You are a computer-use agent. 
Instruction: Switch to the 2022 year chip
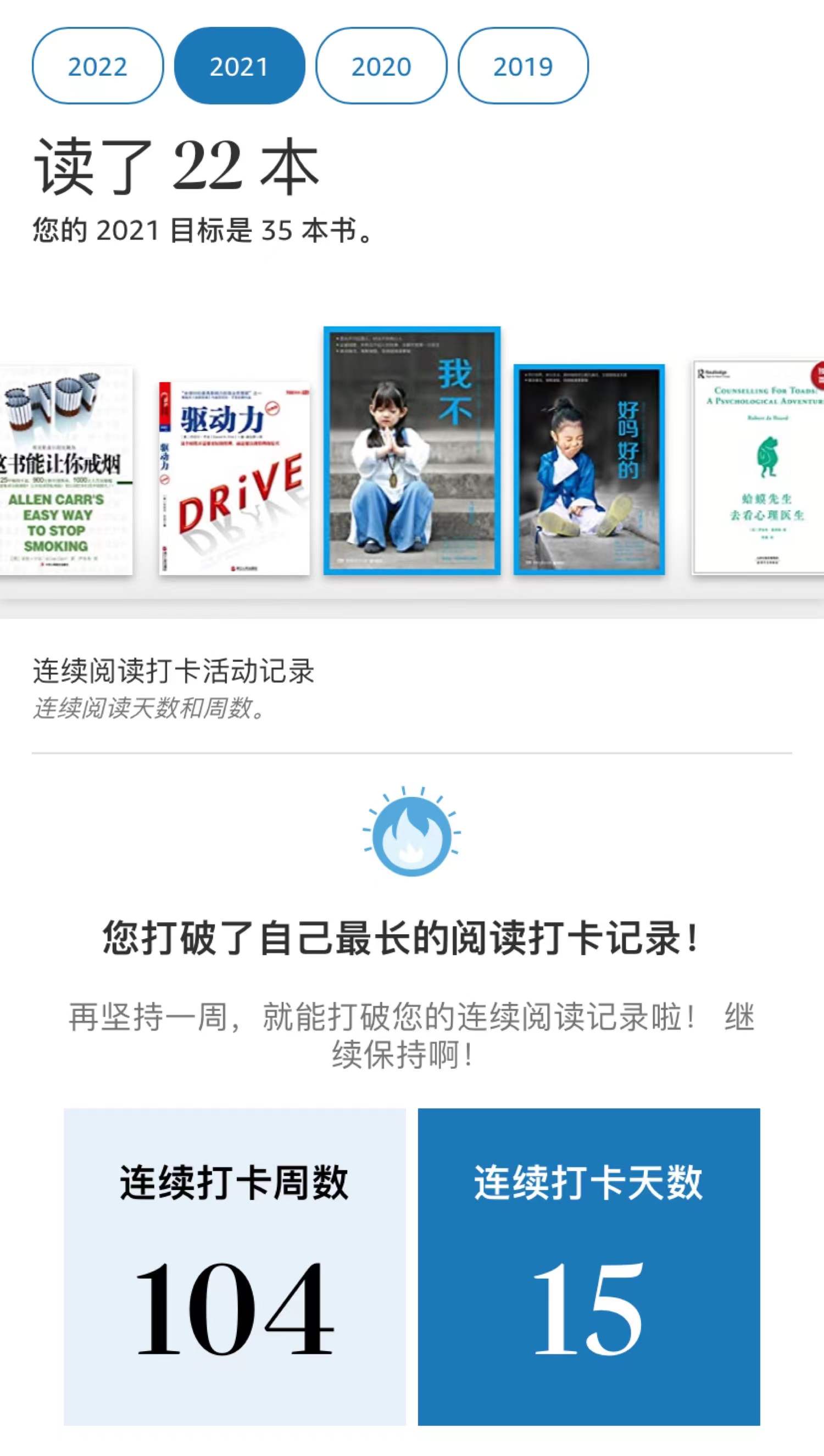[x=97, y=66]
